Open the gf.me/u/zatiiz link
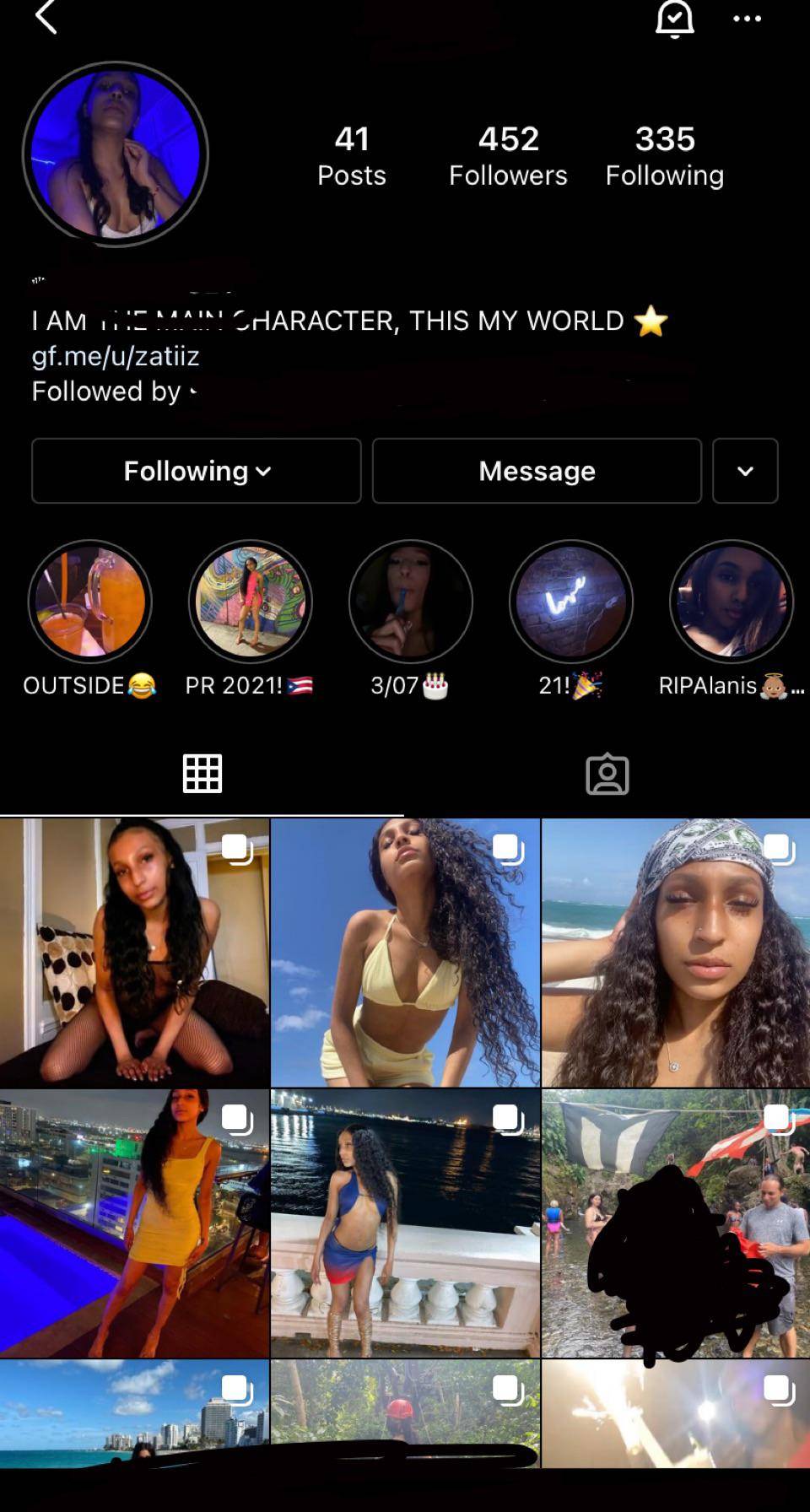The height and width of the screenshot is (1512, 810). [x=116, y=356]
